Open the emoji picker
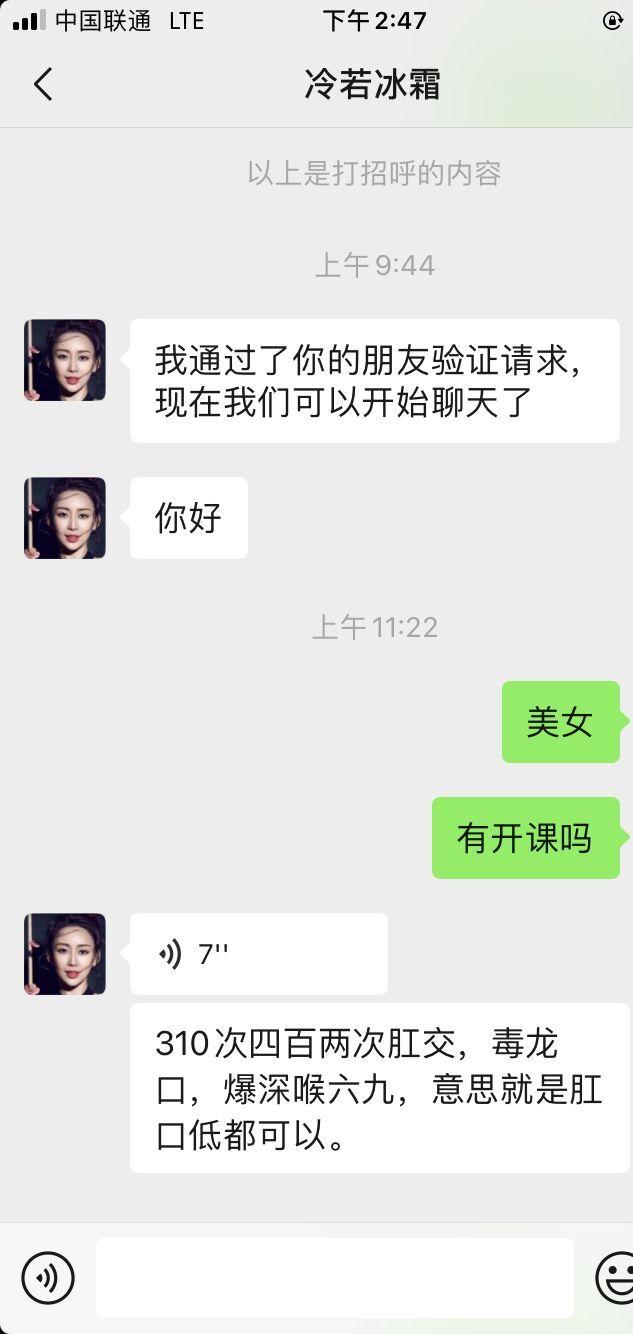This screenshot has height=1334, width=633. click(x=616, y=1277)
